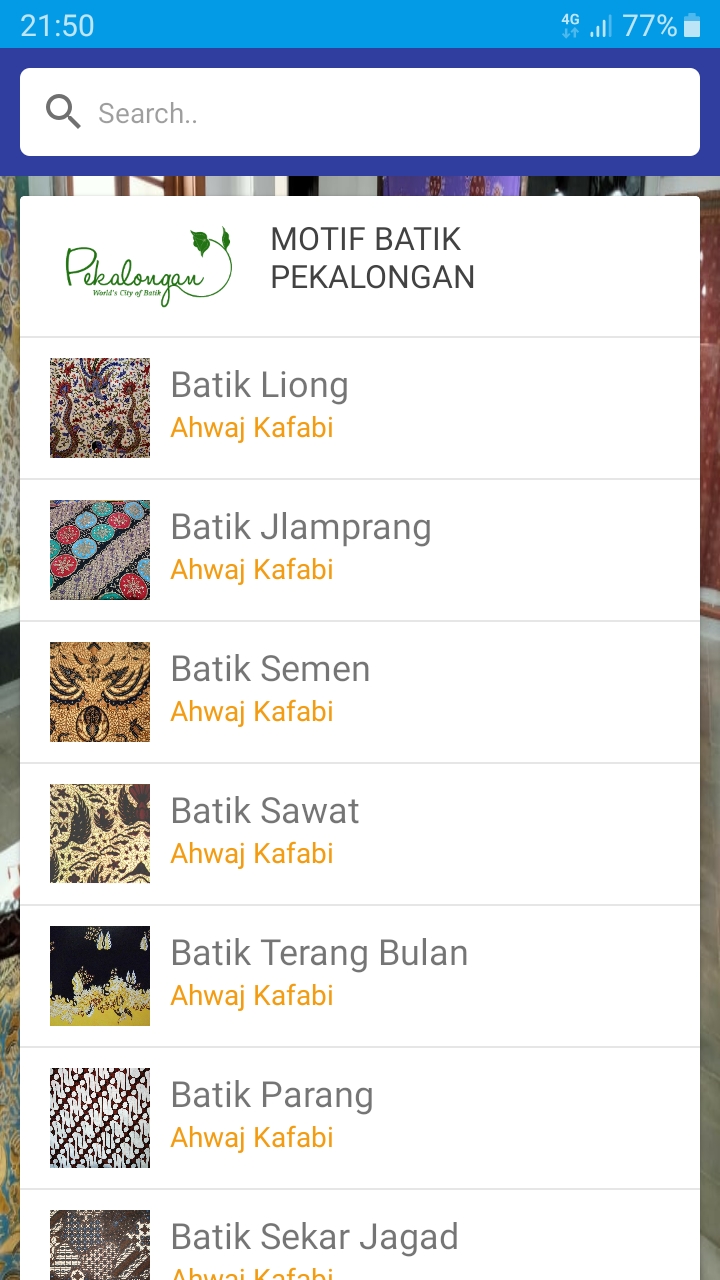
Task: Open Ahwaj Kafabi link under Batik Sawat
Action: click(251, 853)
